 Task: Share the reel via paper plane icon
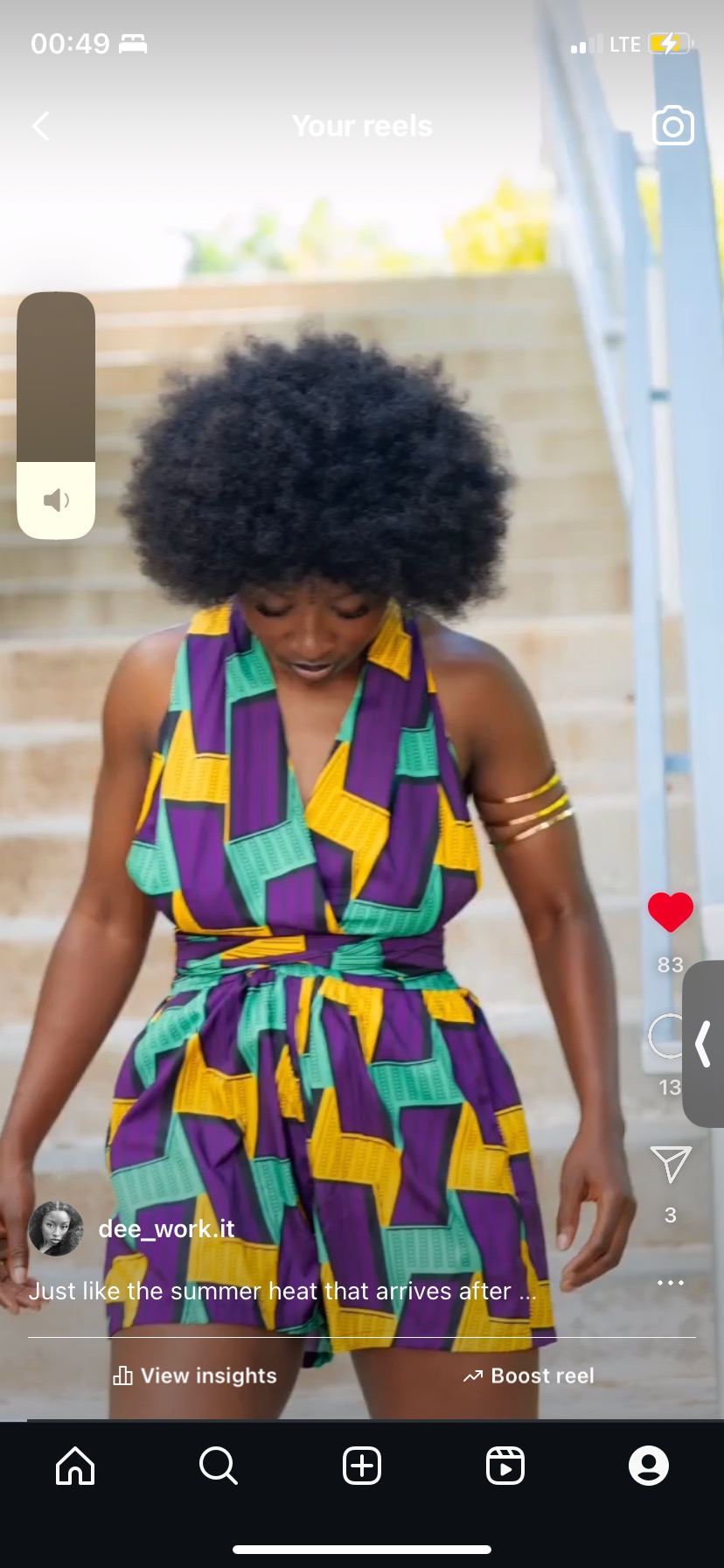[x=671, y=1165]
